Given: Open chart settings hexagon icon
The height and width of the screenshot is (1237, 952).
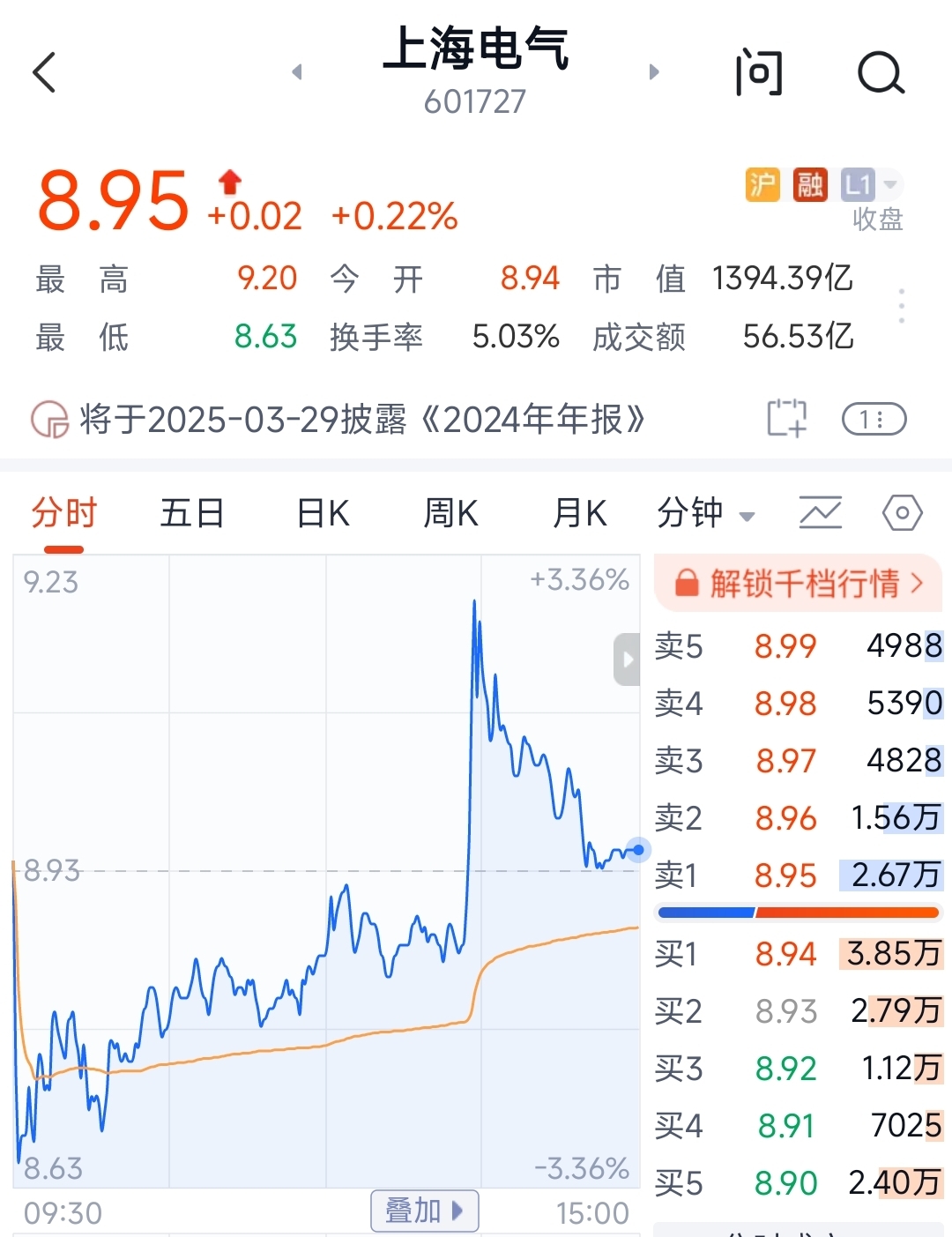Looking at the screenshot, I should click(902, 513).
